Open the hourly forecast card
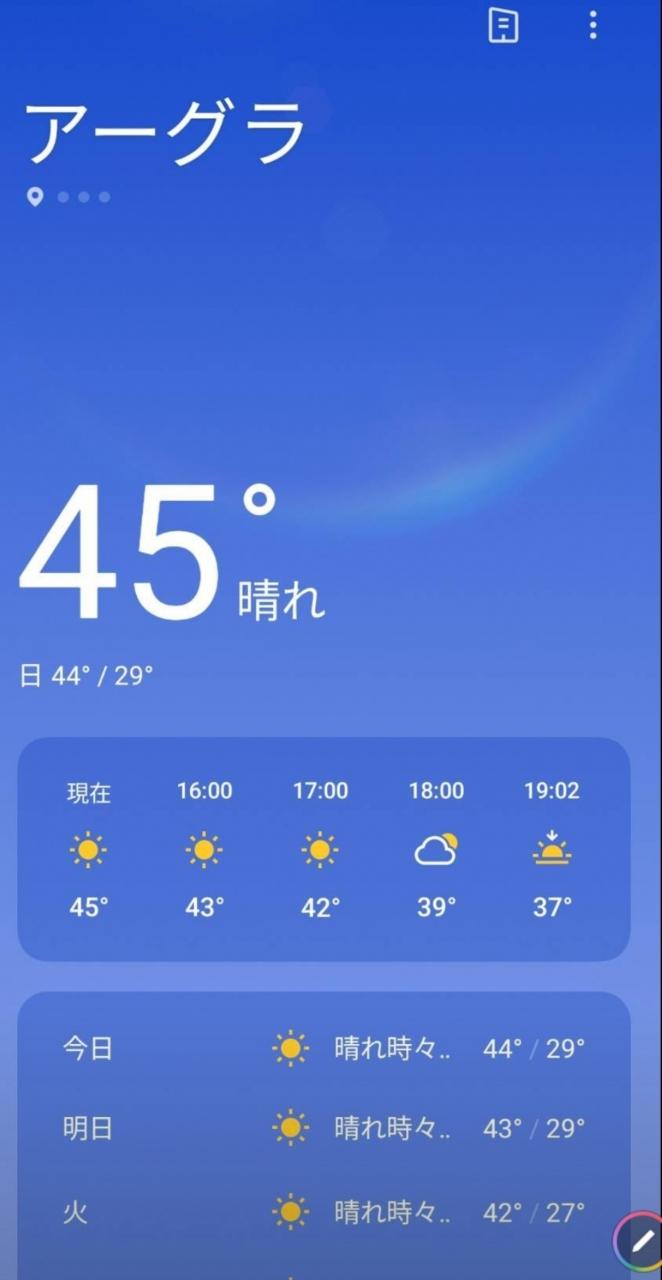 (x=324, y=849)
